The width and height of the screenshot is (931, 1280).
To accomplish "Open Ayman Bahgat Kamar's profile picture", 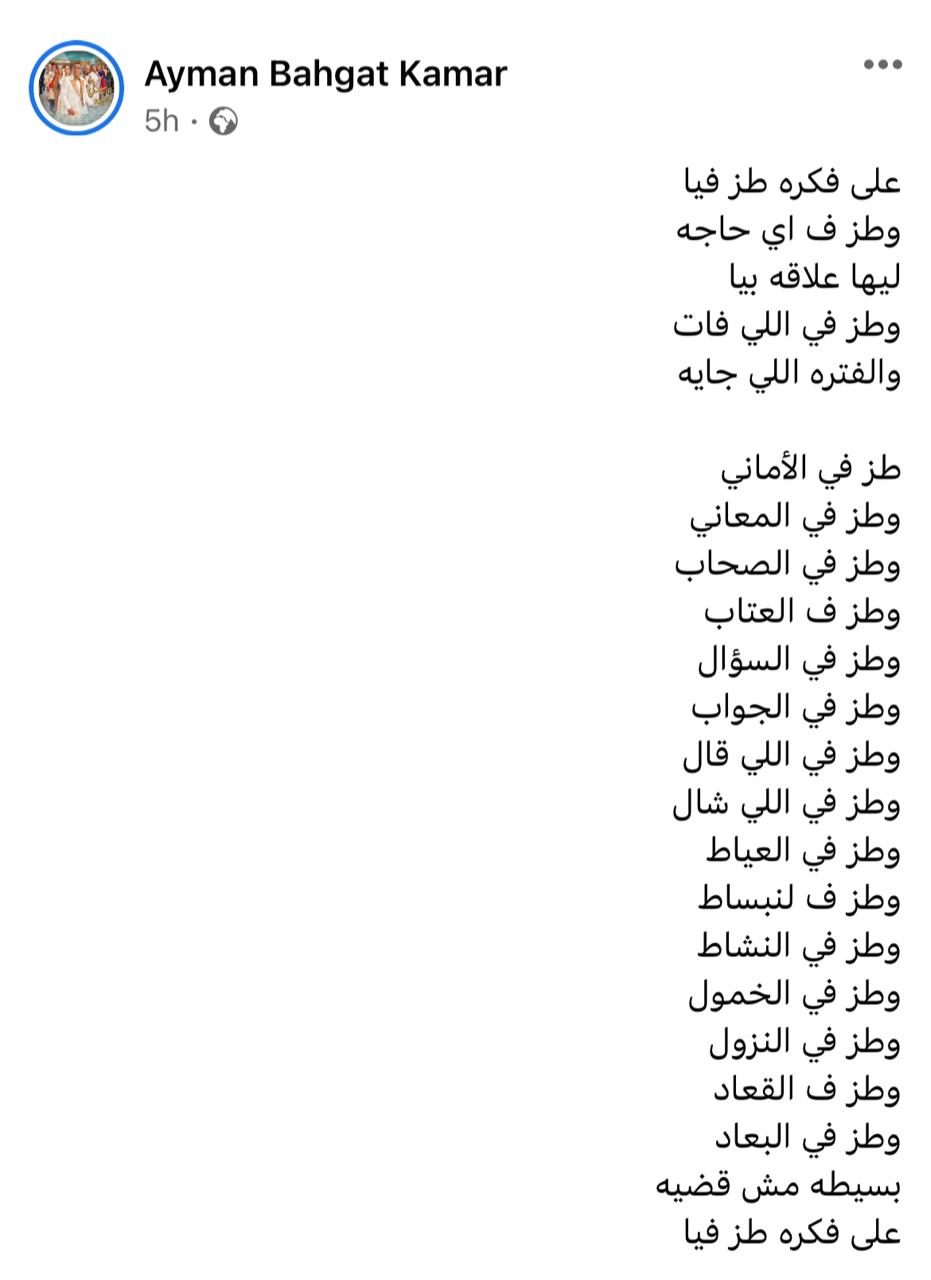I will pyautogui.click(x=76, y=88).
